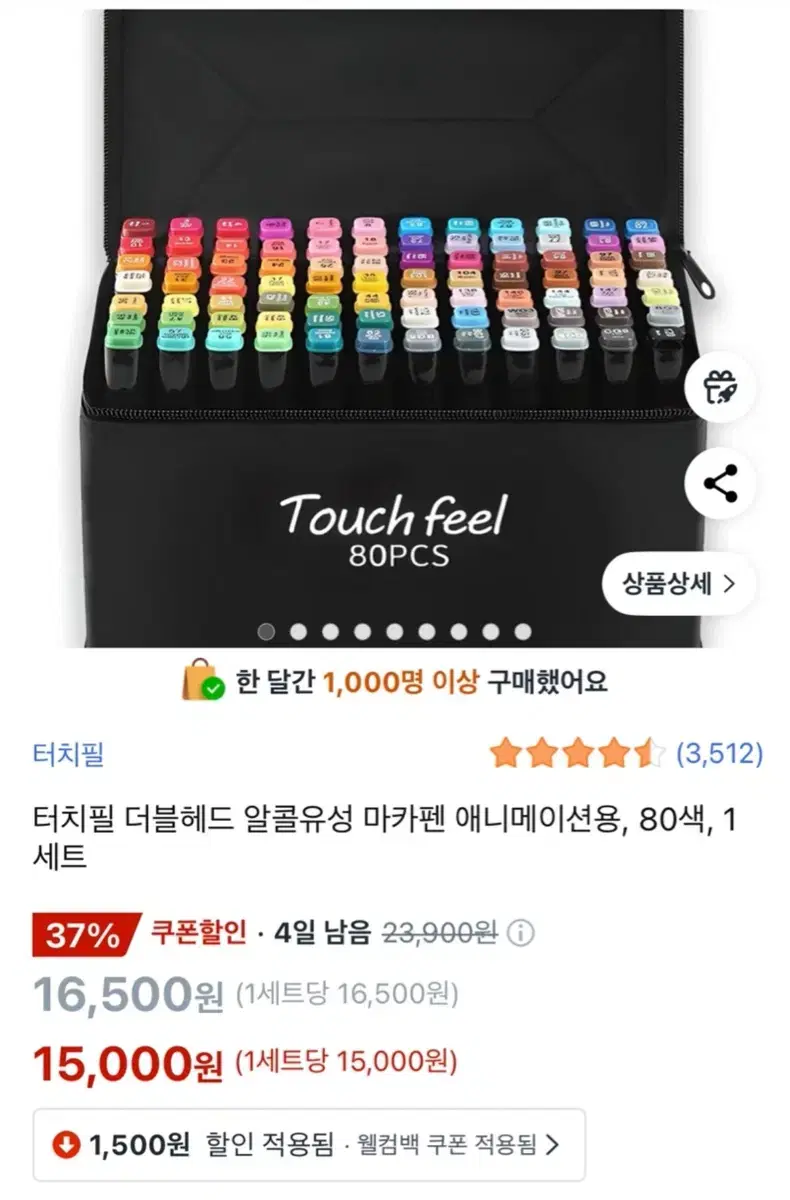This screenshot has height=1200, width=790.
Task: Tap the 4일 남음 coupon countdown text
Action: [313, 930]
